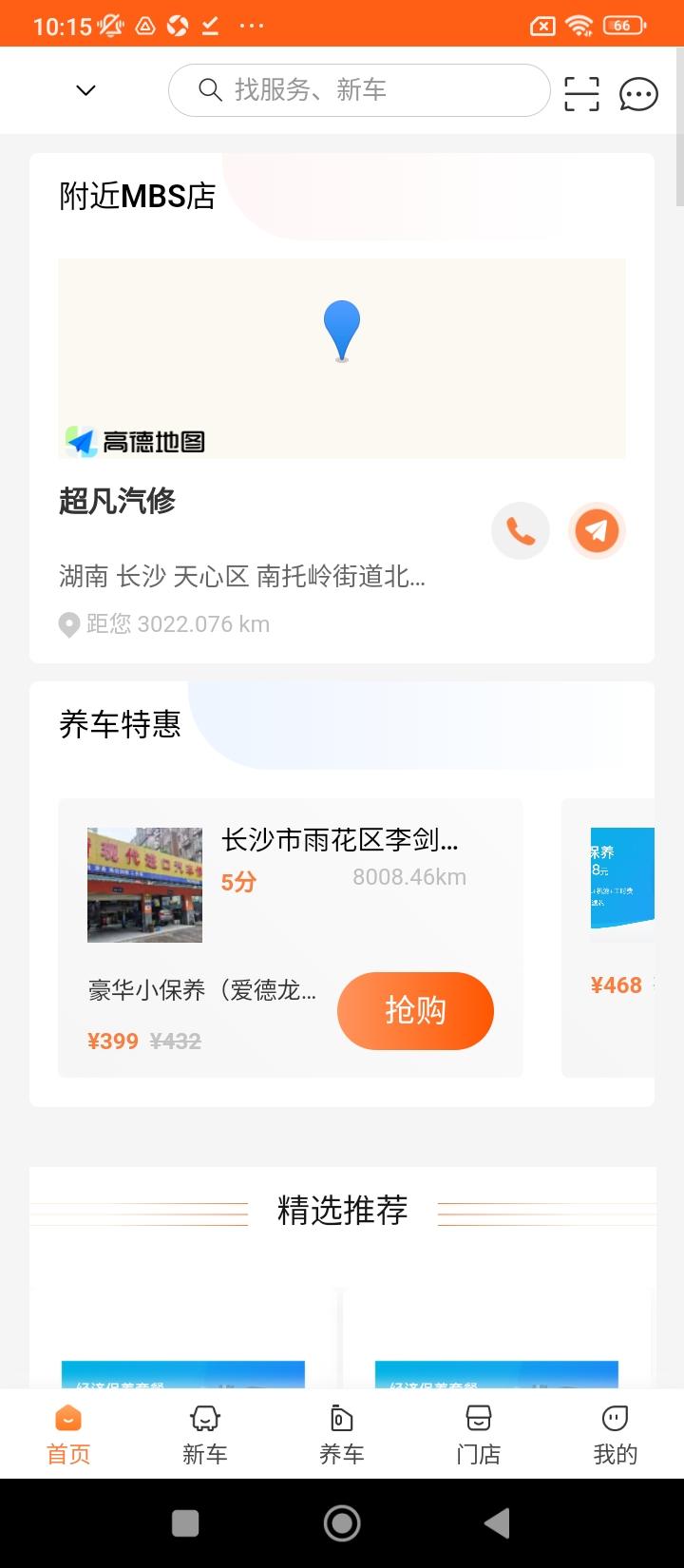The image size is (684, 1568).
Task: Expand the vehicle selector chevron
Action: click(x=84, y=90)
